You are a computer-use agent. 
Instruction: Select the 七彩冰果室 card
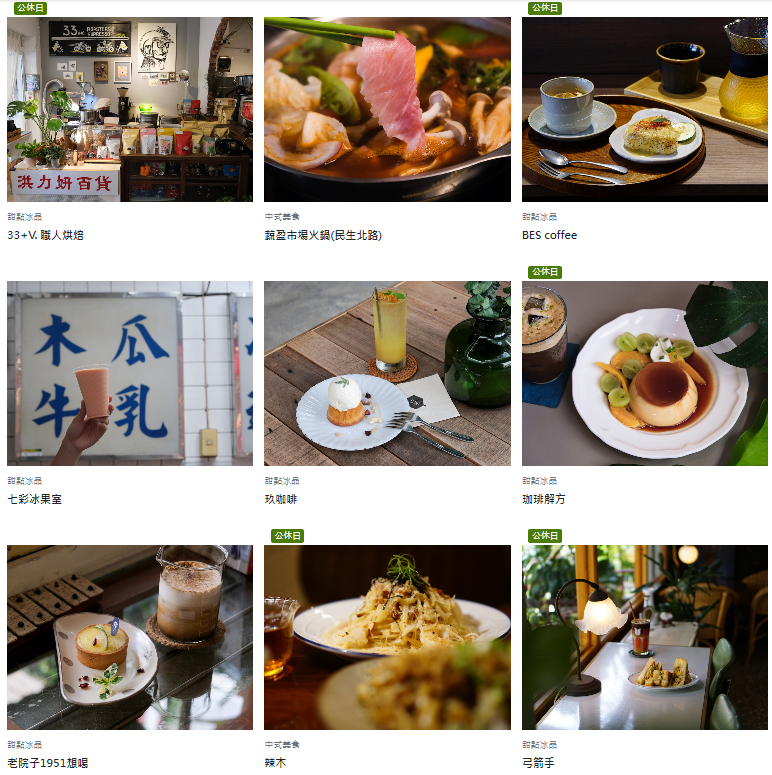click(130, 373)
